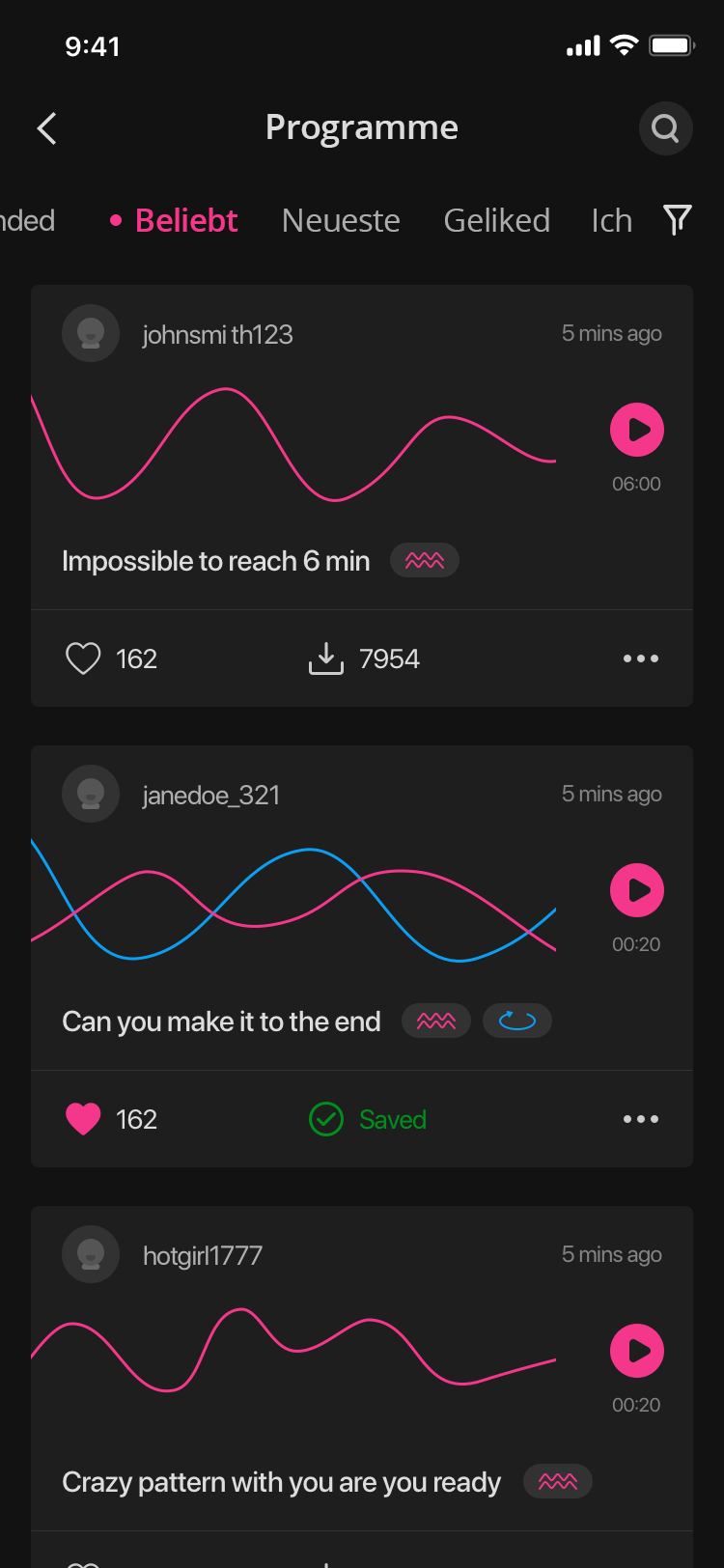Open the search function
The width and height of the screenshot is (724, 1568).
pos(665,127)
